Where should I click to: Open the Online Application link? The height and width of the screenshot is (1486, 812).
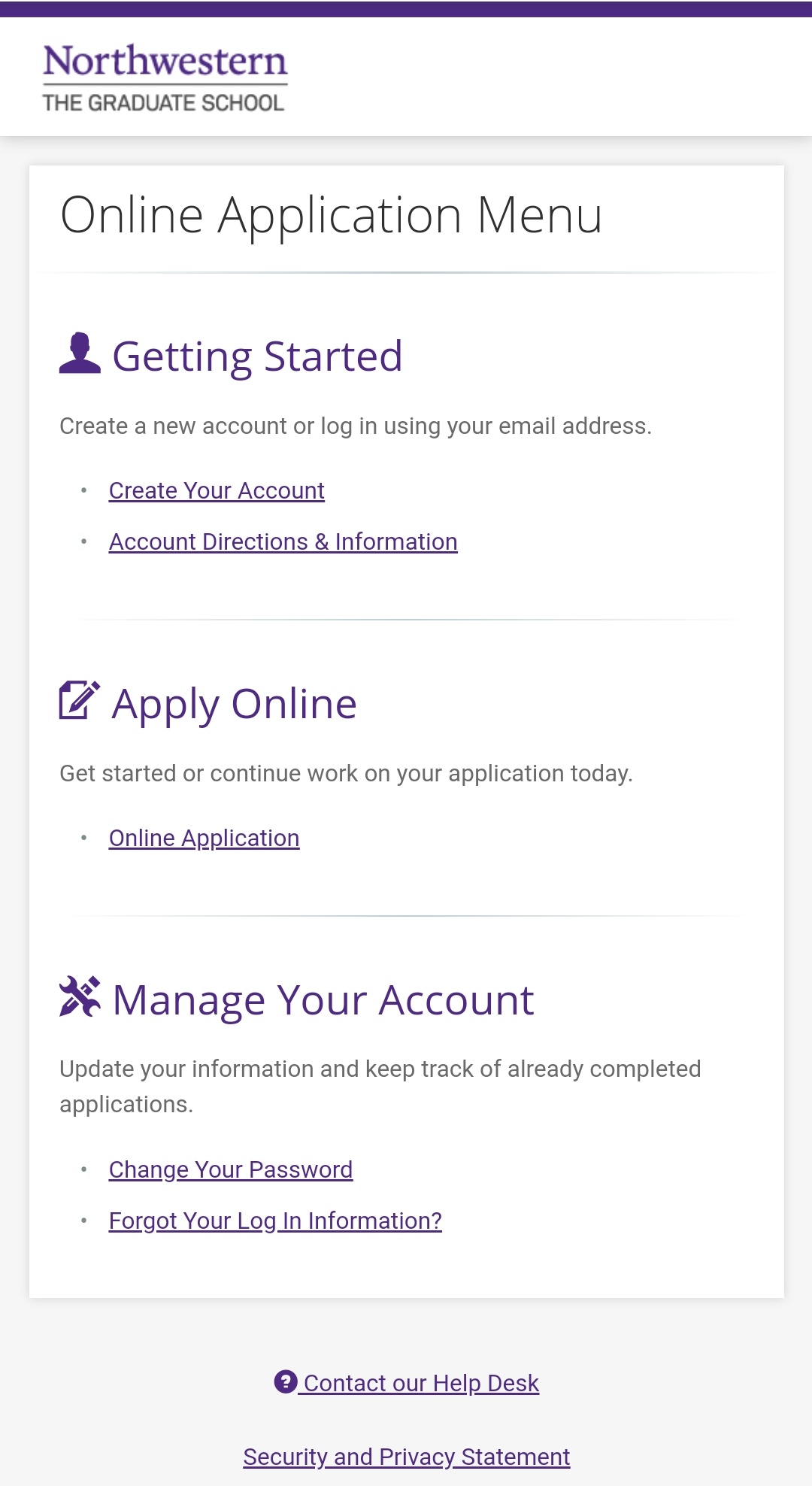204,838
